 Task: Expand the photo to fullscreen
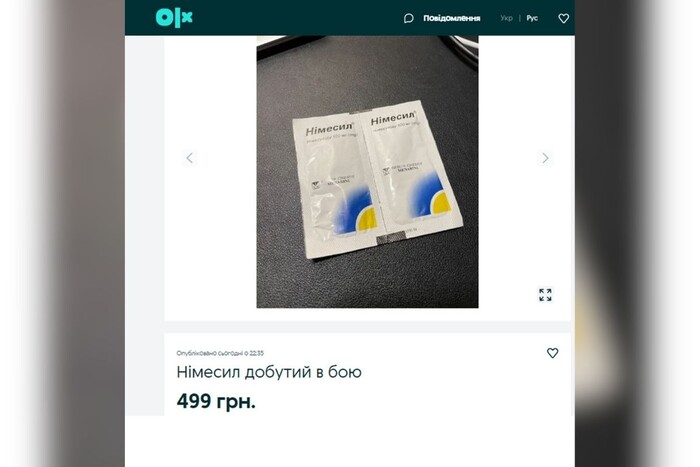tap(545, 295)
